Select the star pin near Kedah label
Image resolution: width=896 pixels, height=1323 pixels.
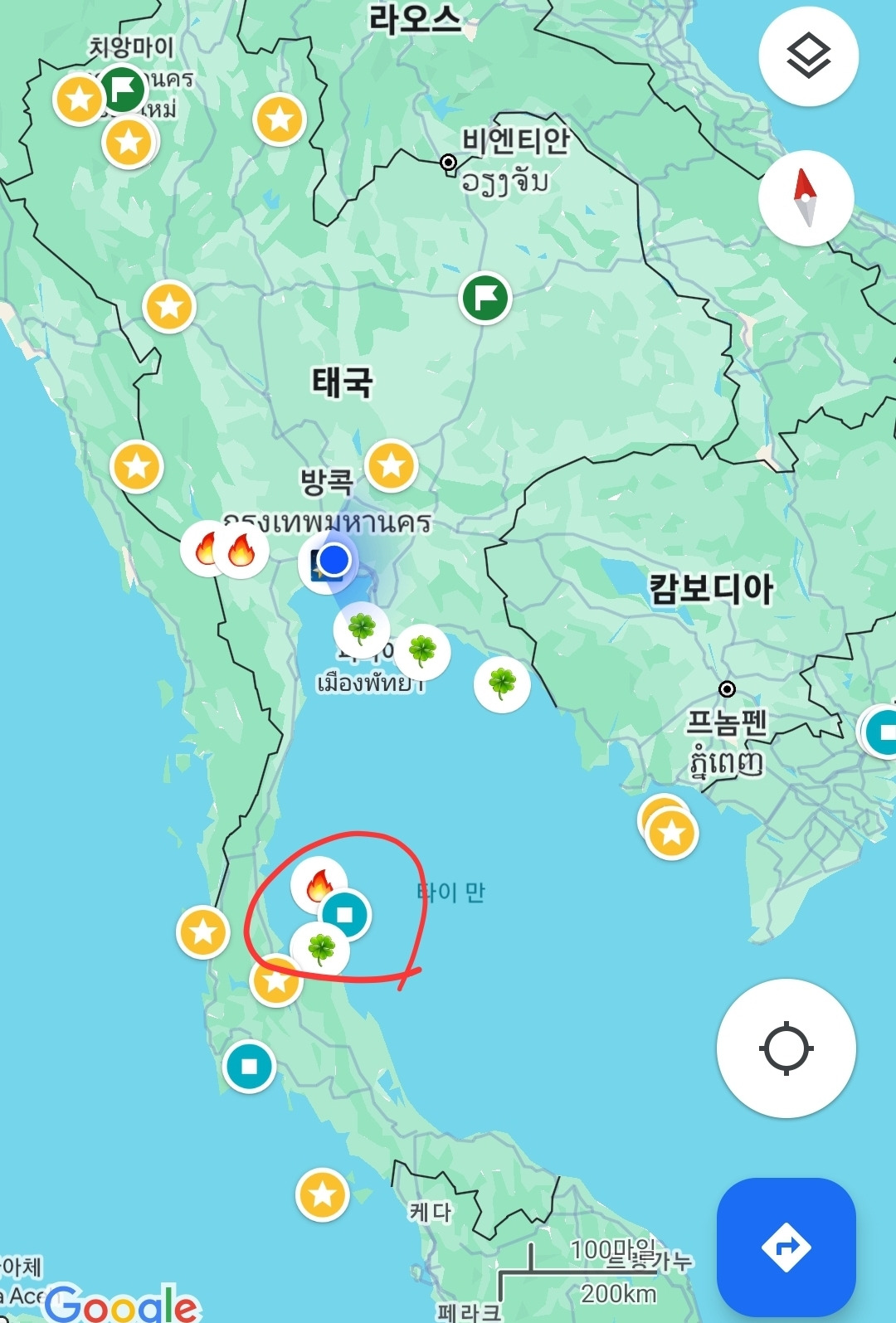322,1194
